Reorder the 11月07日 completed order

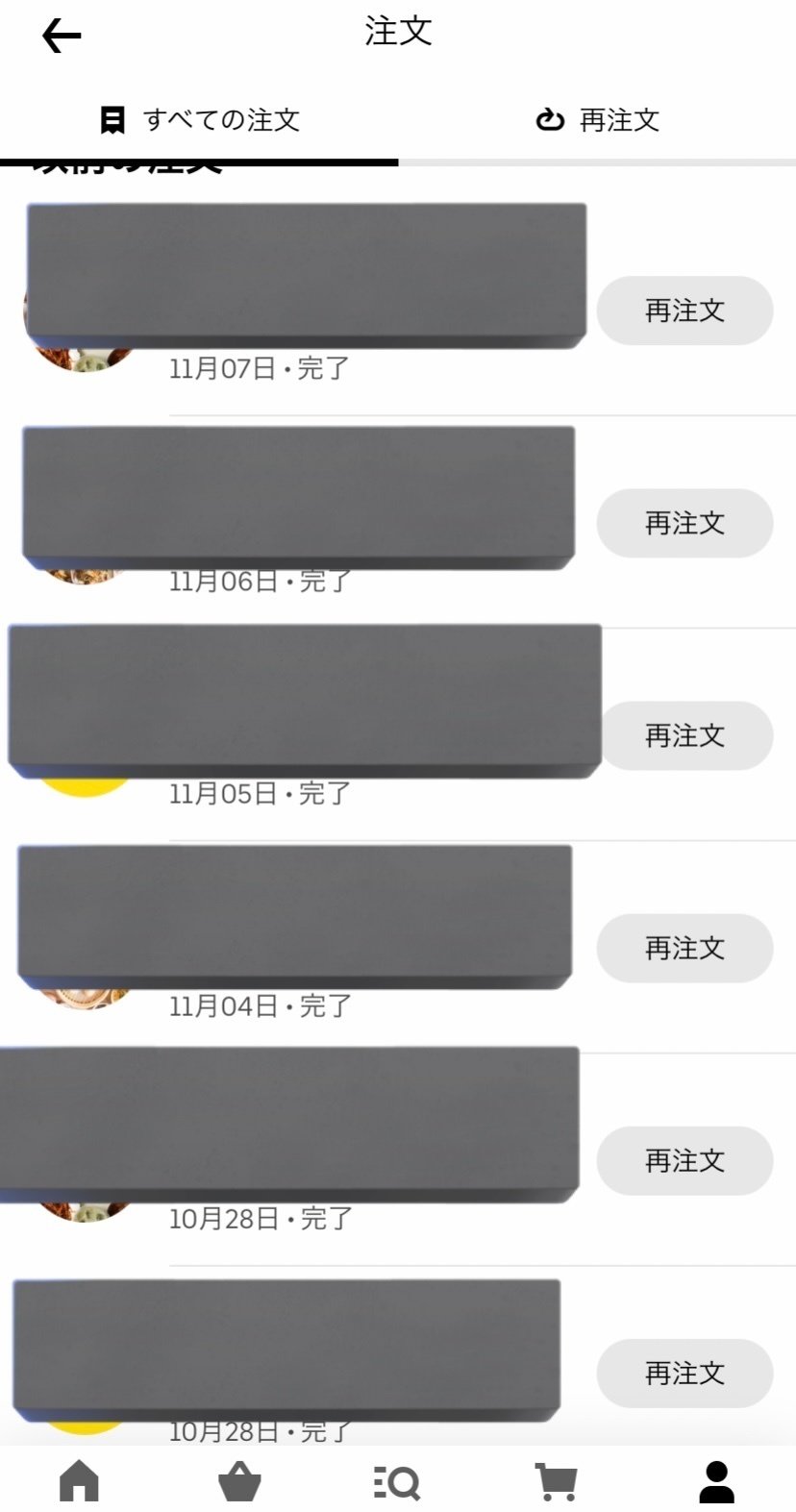click(x=684, y=310)
